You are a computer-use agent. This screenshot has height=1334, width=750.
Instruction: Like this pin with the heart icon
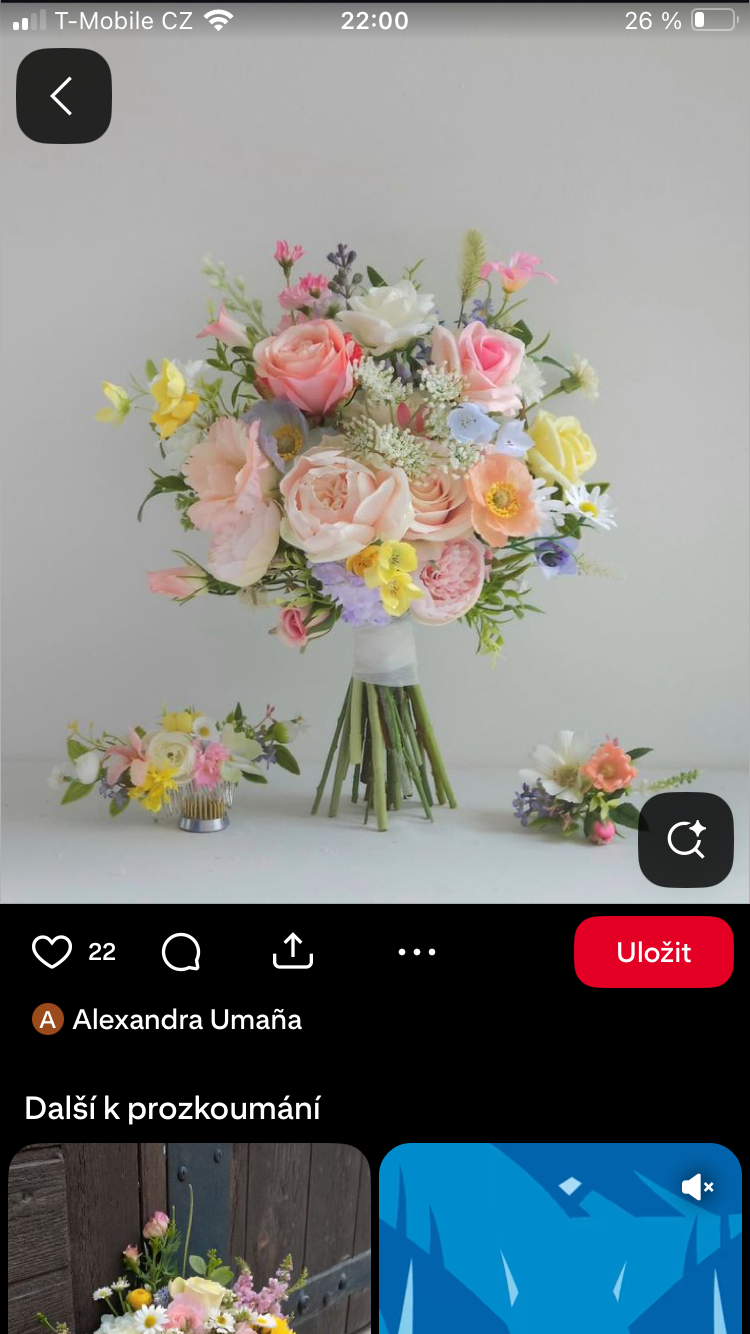coord(52,952)
